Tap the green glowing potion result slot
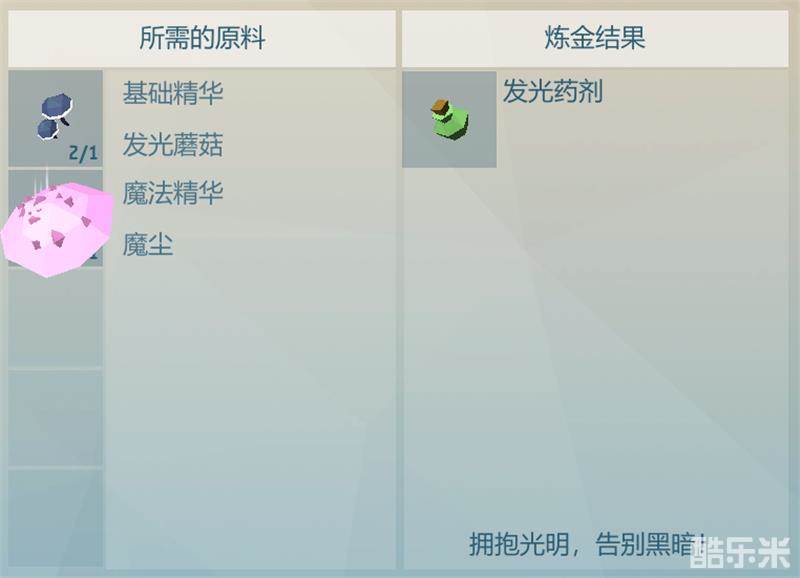 tap(449, 119)
